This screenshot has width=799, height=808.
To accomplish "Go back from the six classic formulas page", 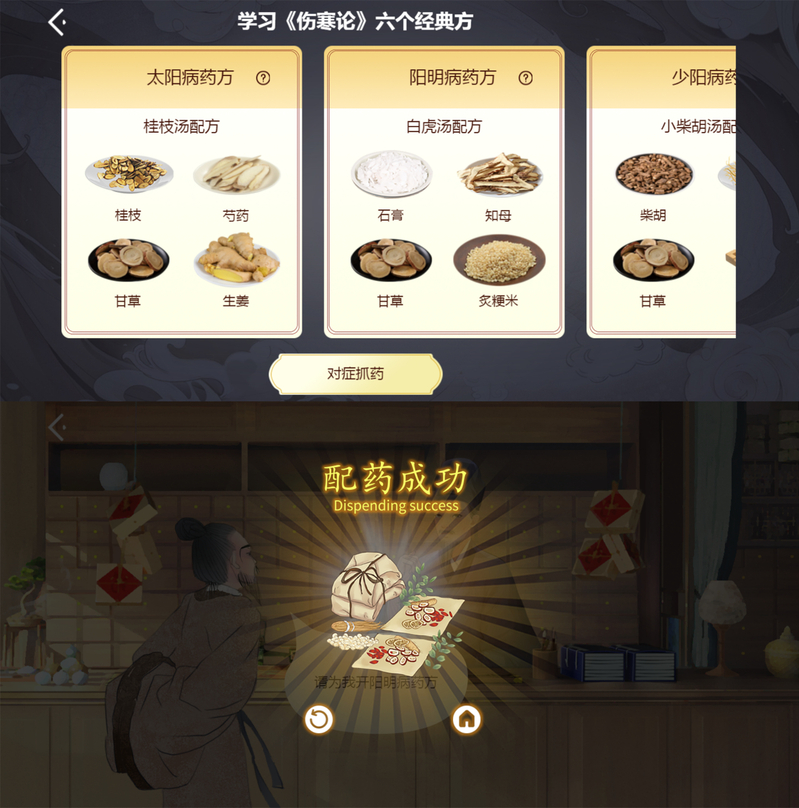I will (57, 22).
